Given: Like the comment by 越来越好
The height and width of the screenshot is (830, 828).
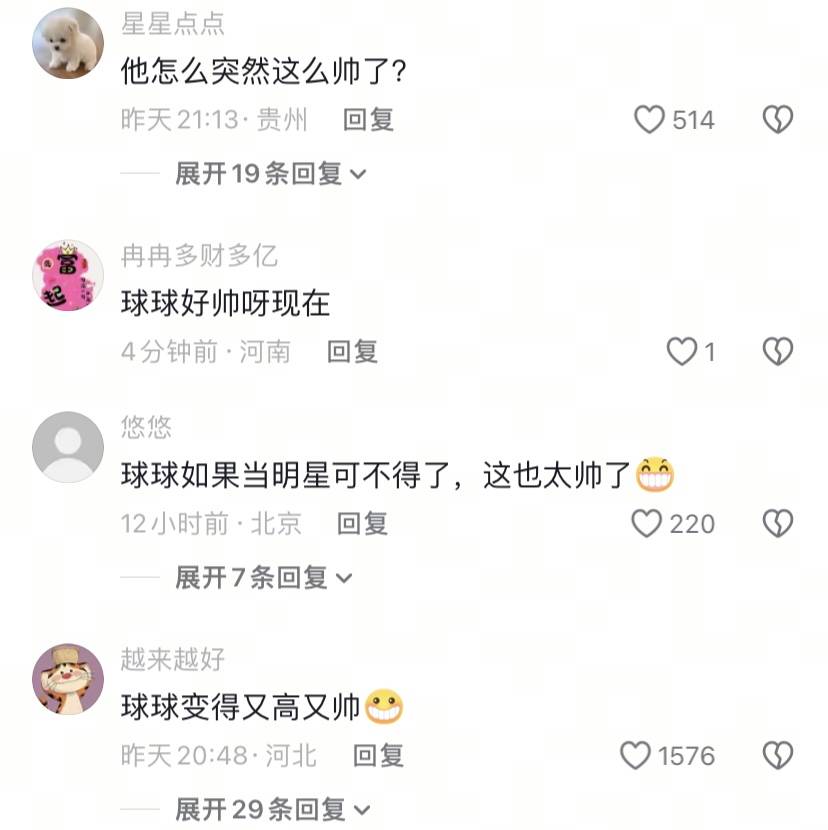Looking at the screenshot, I should coord(636,755).
